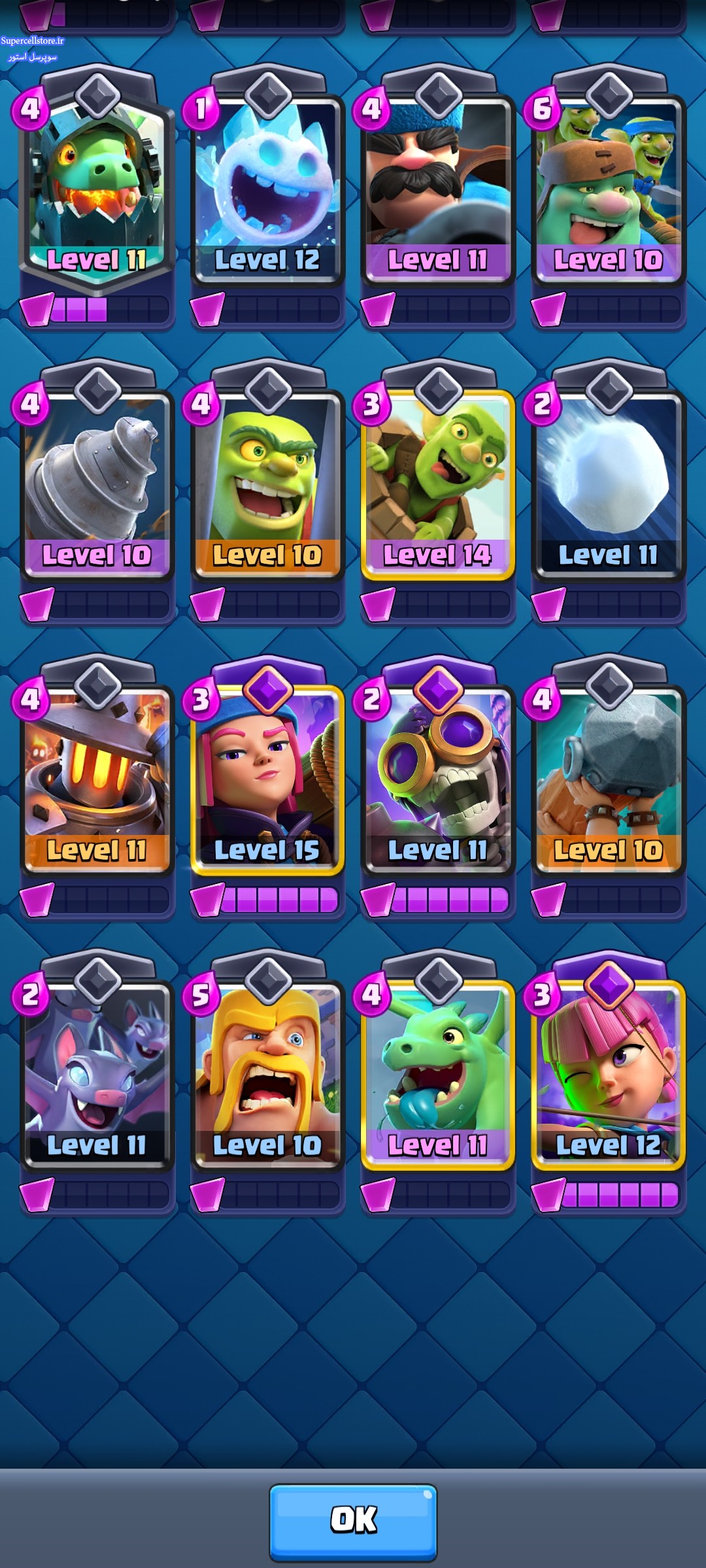Open the Goblin Drill card
706x1568 pixels.
click(97, 483)
